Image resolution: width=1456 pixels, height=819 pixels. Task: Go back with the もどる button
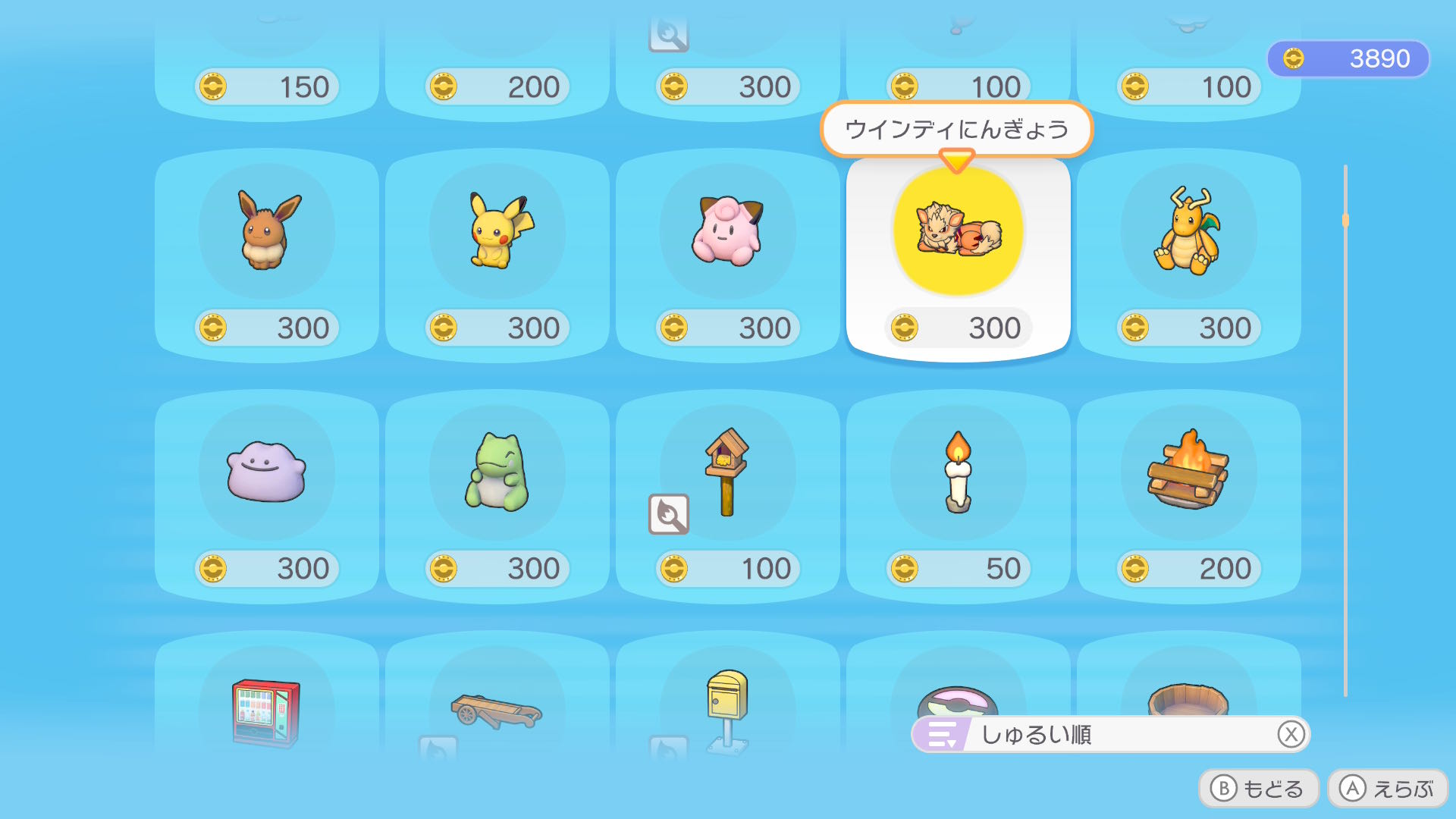[1259, 789]
